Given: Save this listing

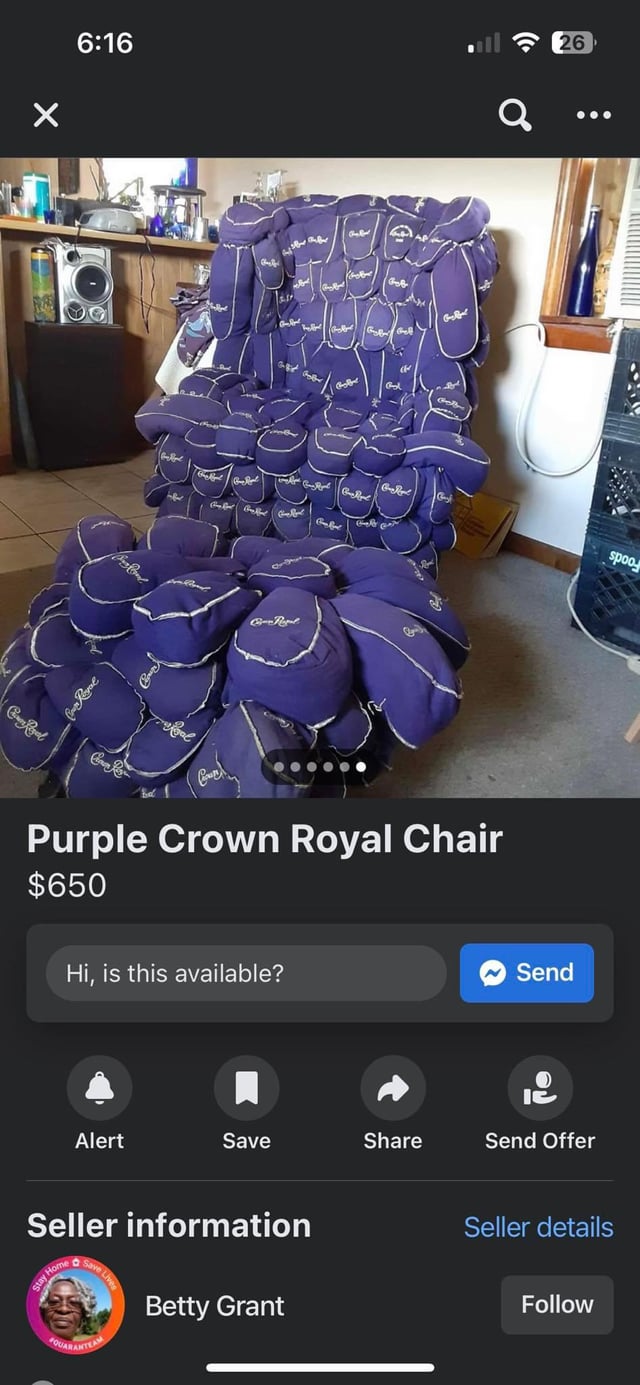Looking at the screenshot, I should [246, 1088].
